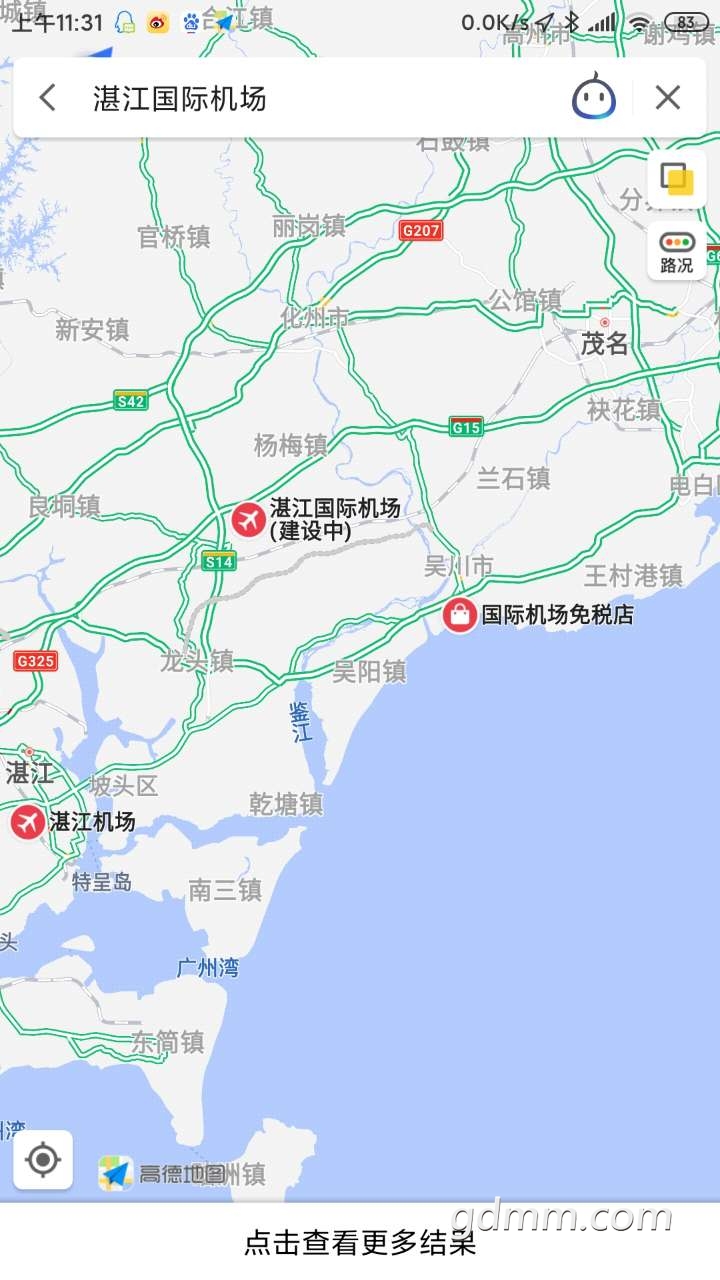Viewport: 720px width, 1280px height.
Task: Select the 湛江国际机场(建设中) map marker
Action: 248,520
